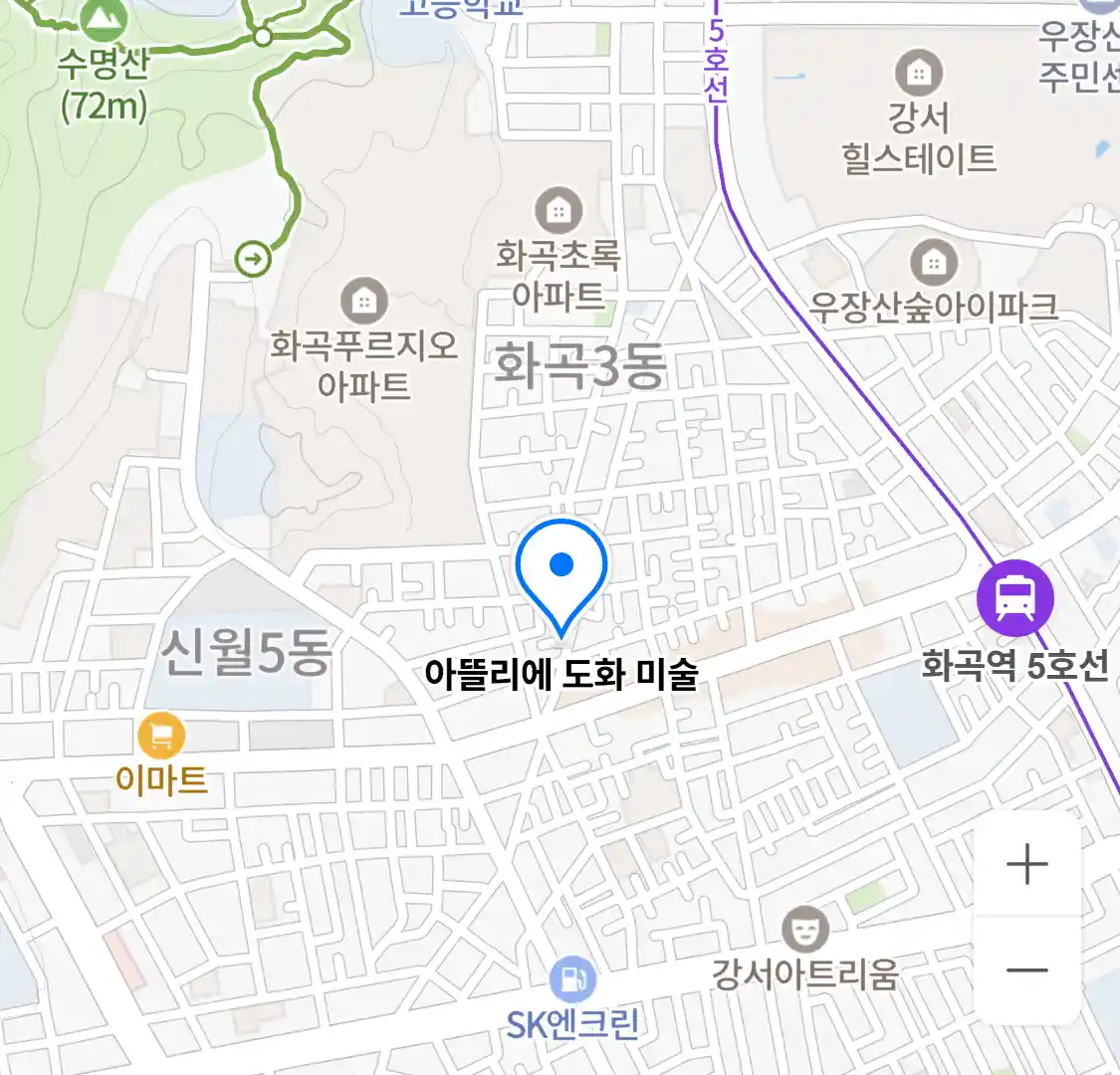Zoom in with the plus button

(x=1026, y=864)
